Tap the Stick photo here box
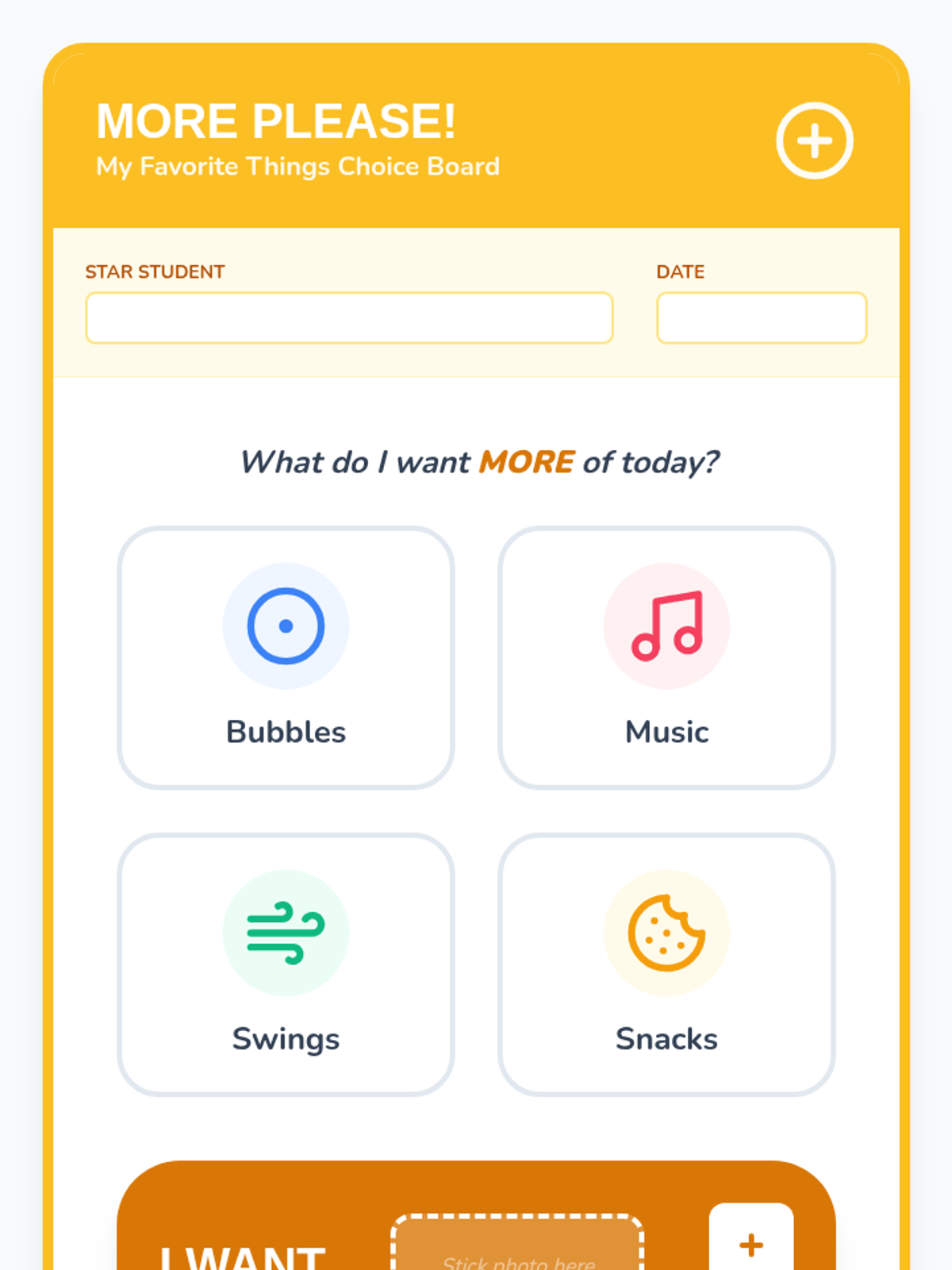 (x=517, y=1244)
